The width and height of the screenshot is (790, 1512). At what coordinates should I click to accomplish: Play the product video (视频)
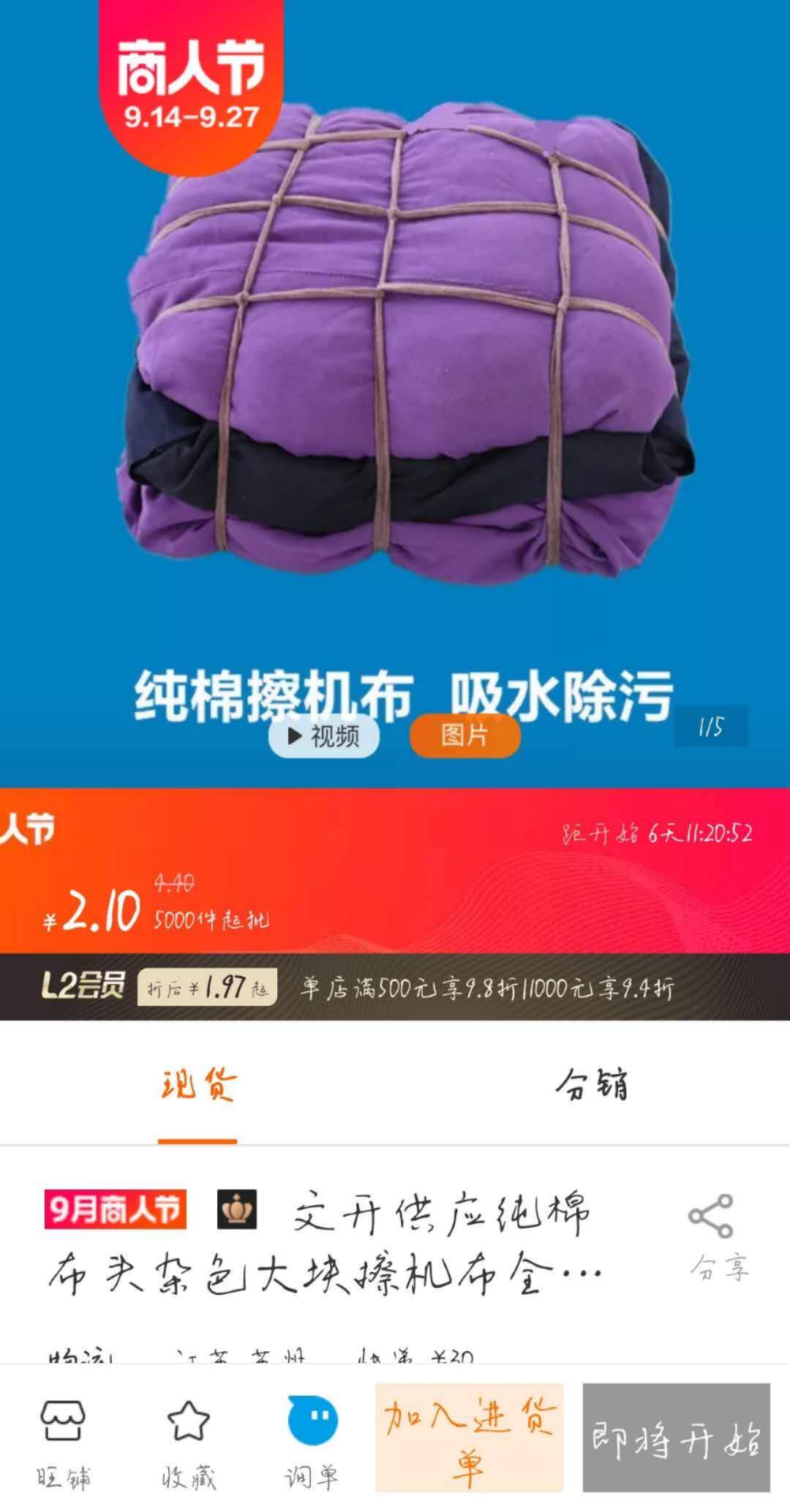323,736
